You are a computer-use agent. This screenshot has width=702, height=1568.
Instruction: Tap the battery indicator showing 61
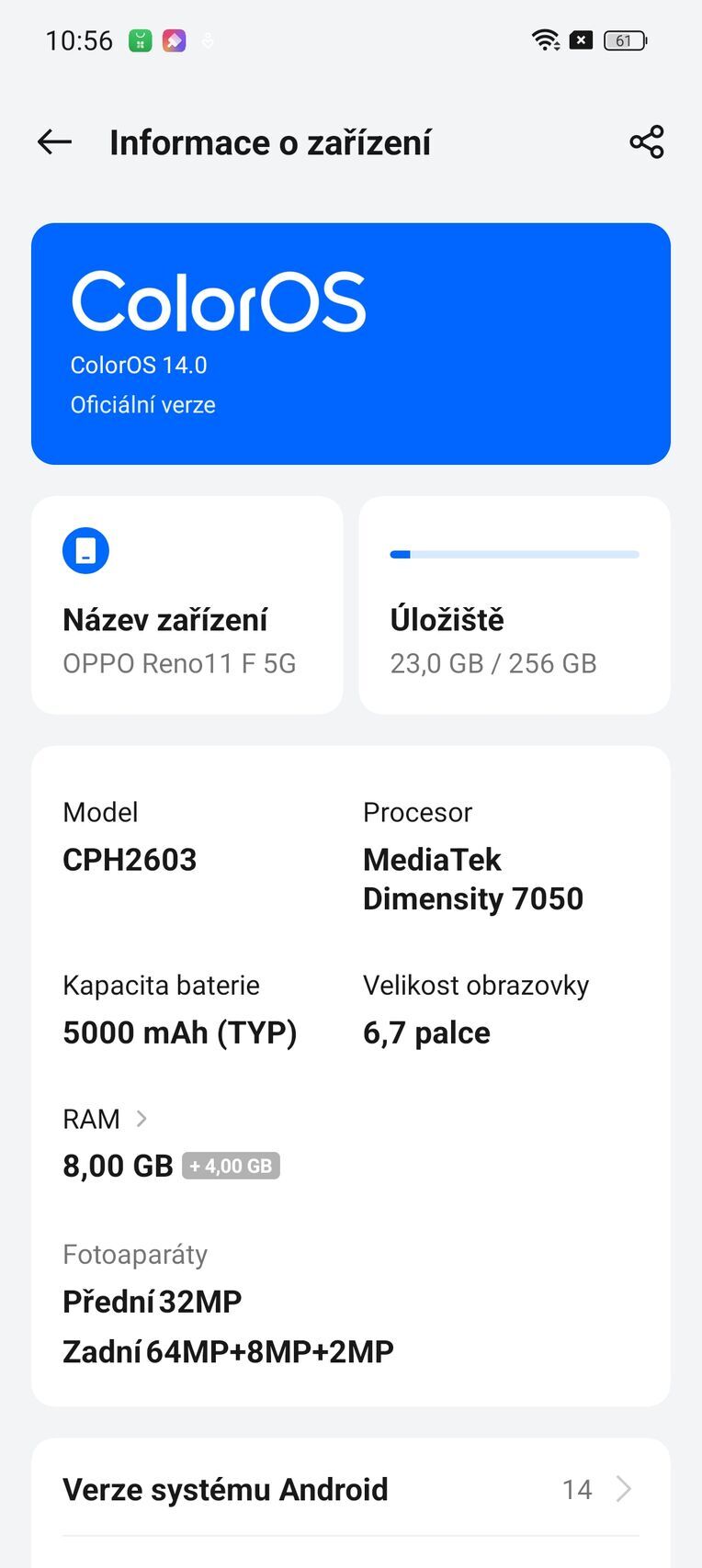[x=624, y=39]
